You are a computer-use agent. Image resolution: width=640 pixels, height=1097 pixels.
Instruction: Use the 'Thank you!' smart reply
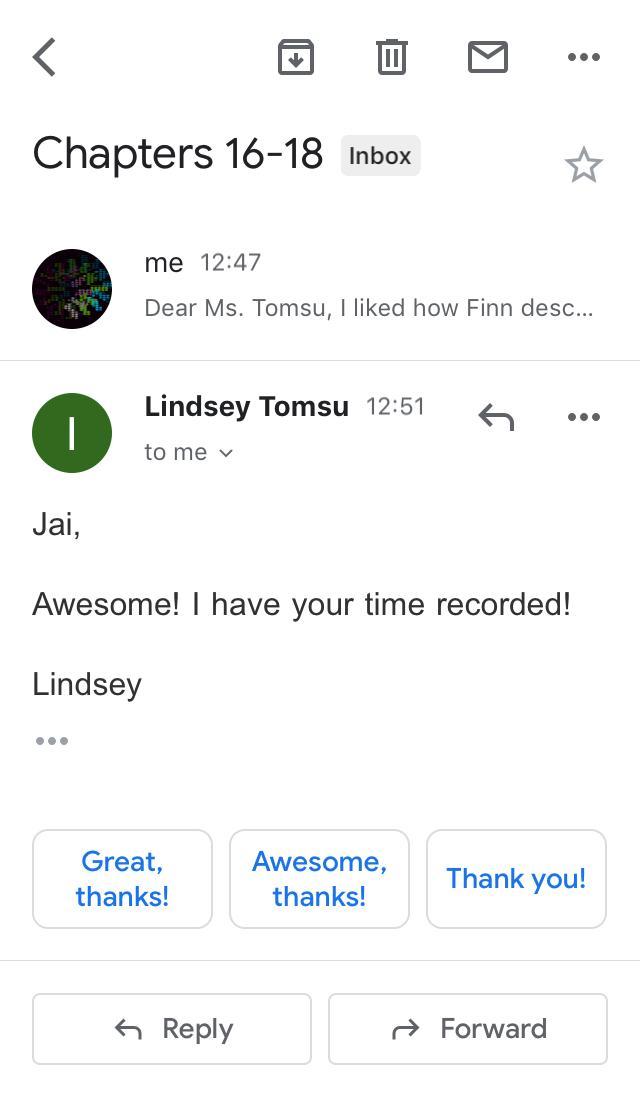pyautogui.click(x=516, y=879)
